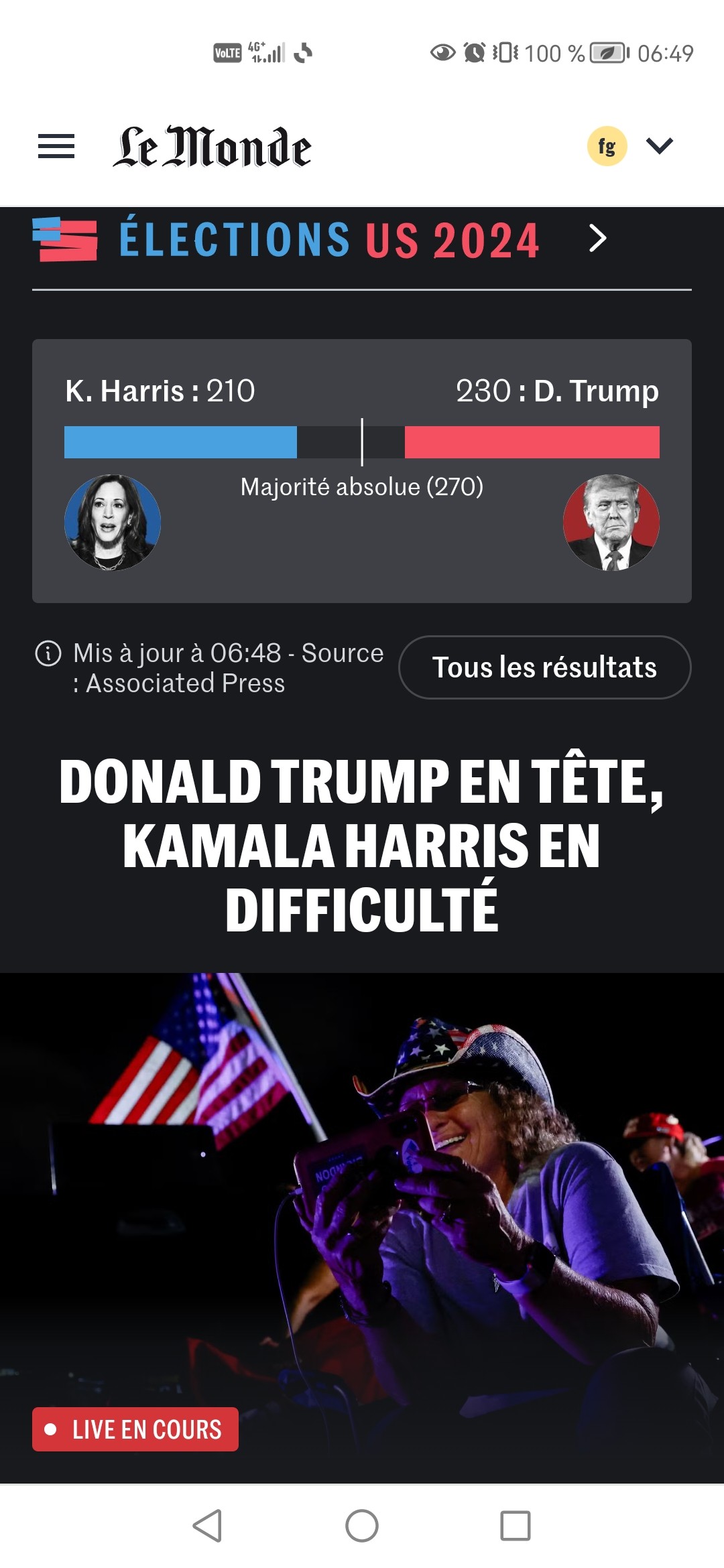The height and width of the screenshot is (1568, 724).
Task: Go back with system back button
Action: click(207, 1526)
